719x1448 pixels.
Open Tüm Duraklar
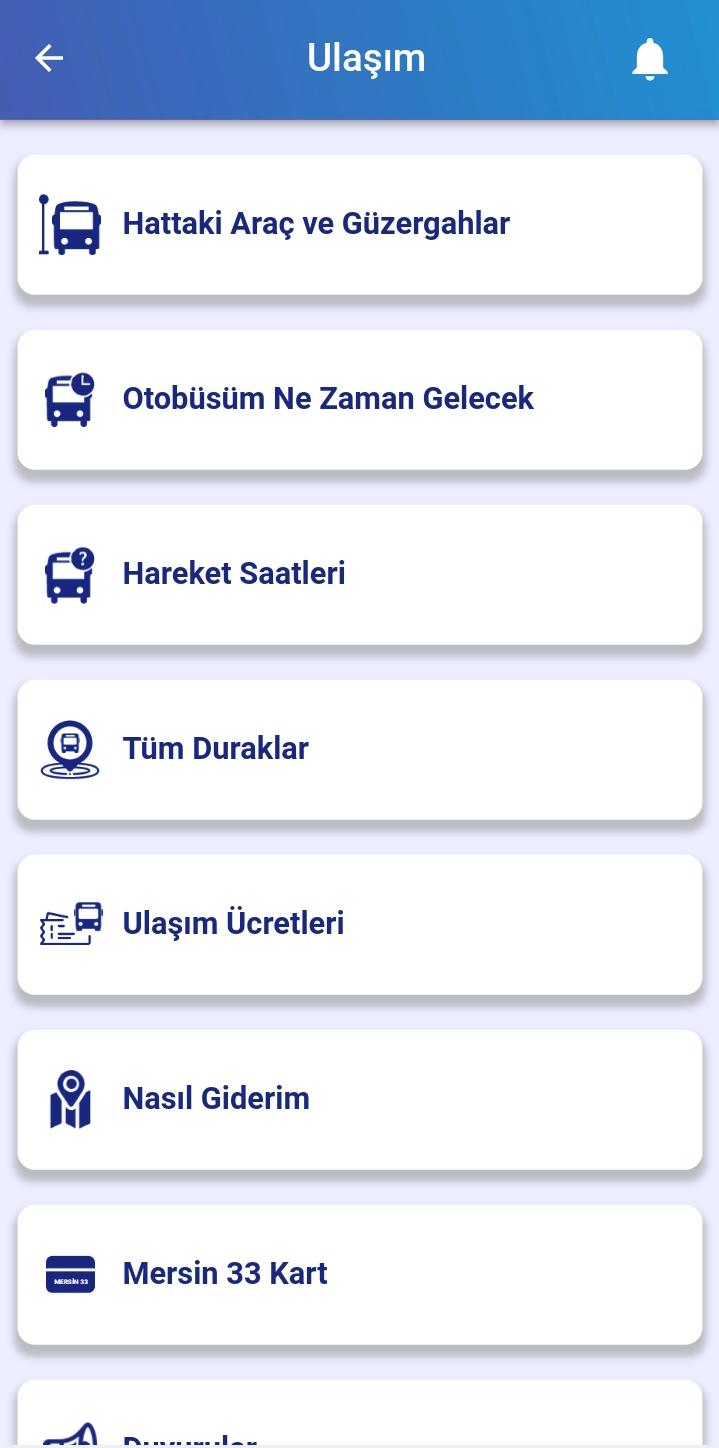(360, 749)
